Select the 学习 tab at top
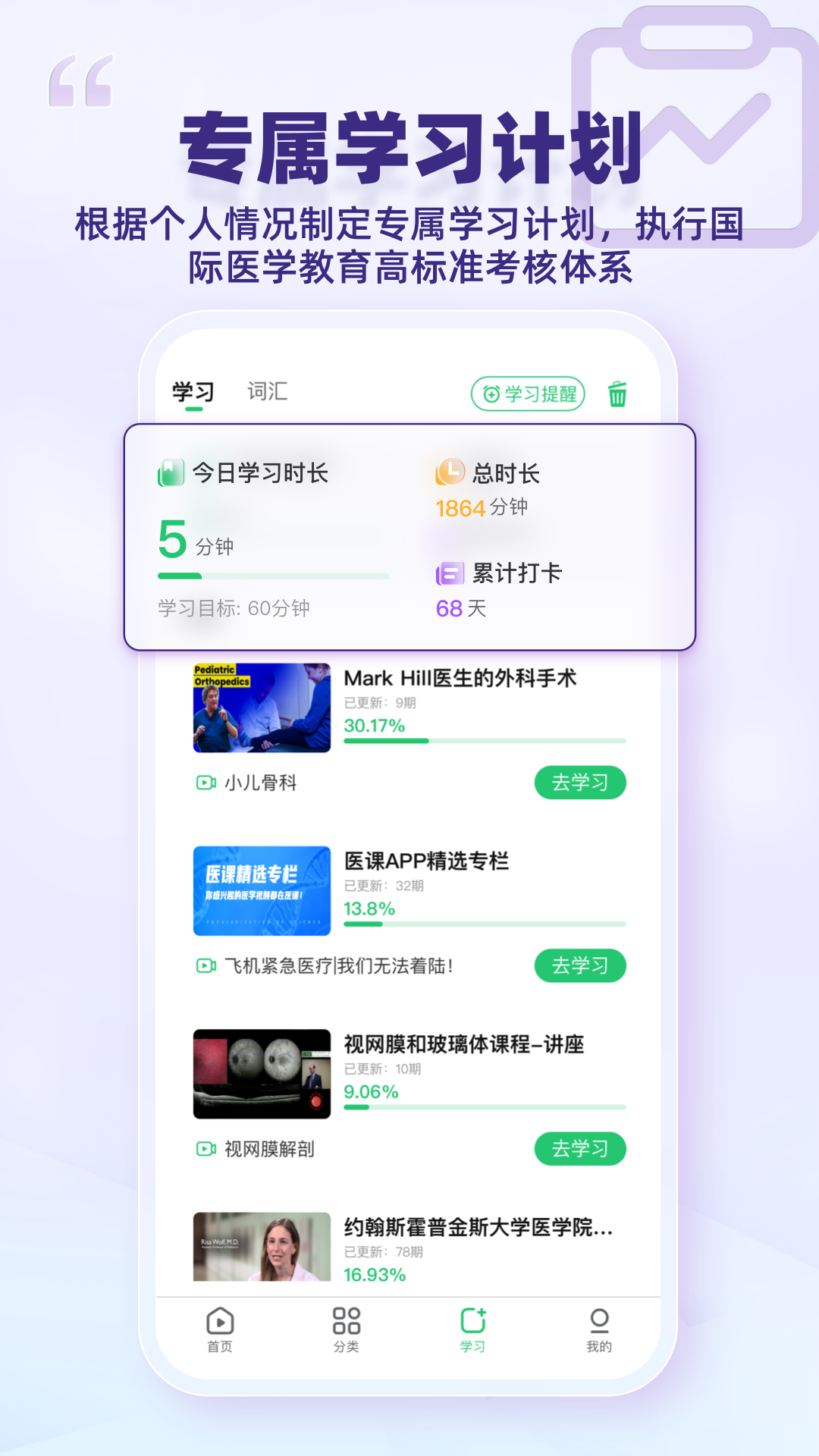Image resolution: width=819 pixels, height=1456 pixels. [192, 392]
